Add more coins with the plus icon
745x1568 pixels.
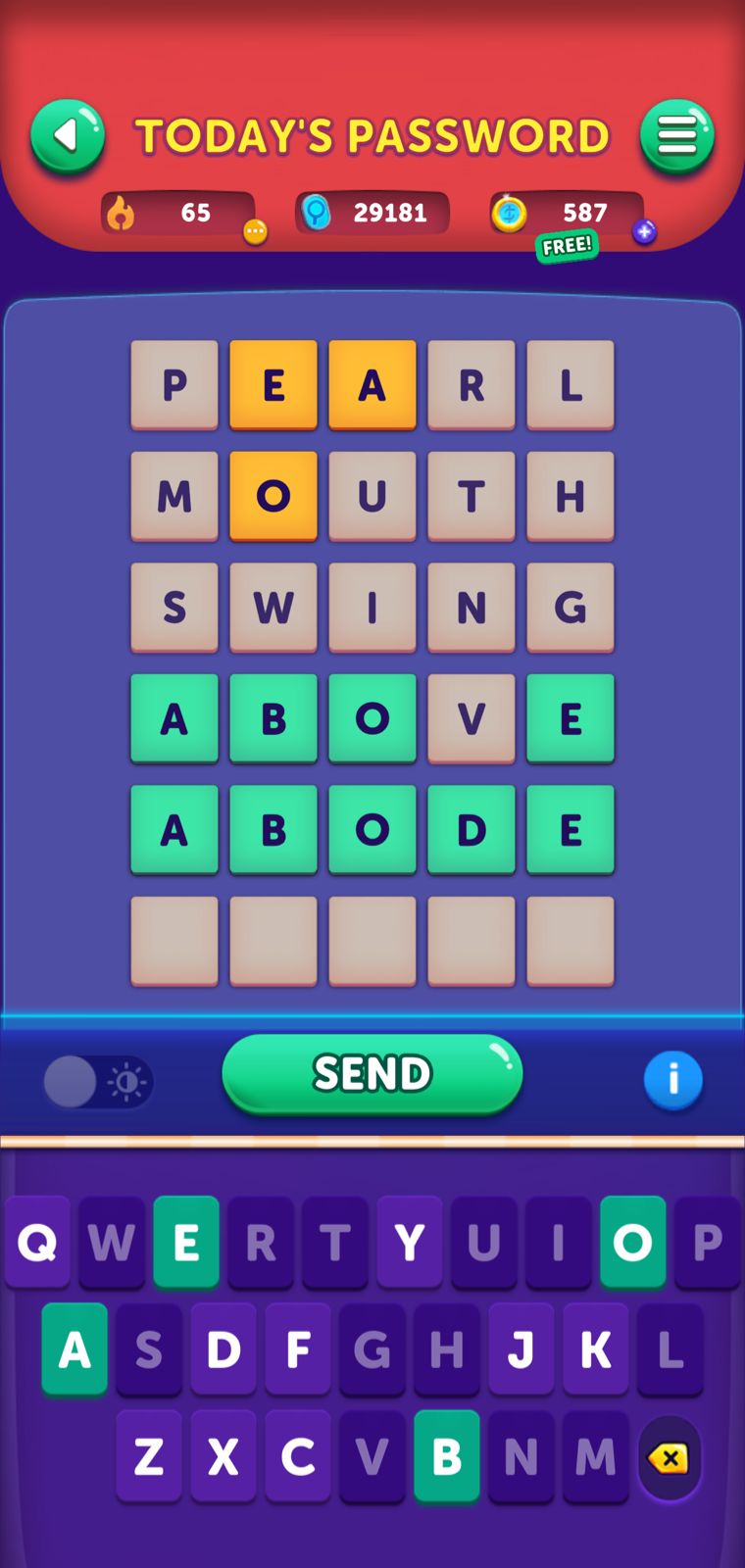pos(644,232)
